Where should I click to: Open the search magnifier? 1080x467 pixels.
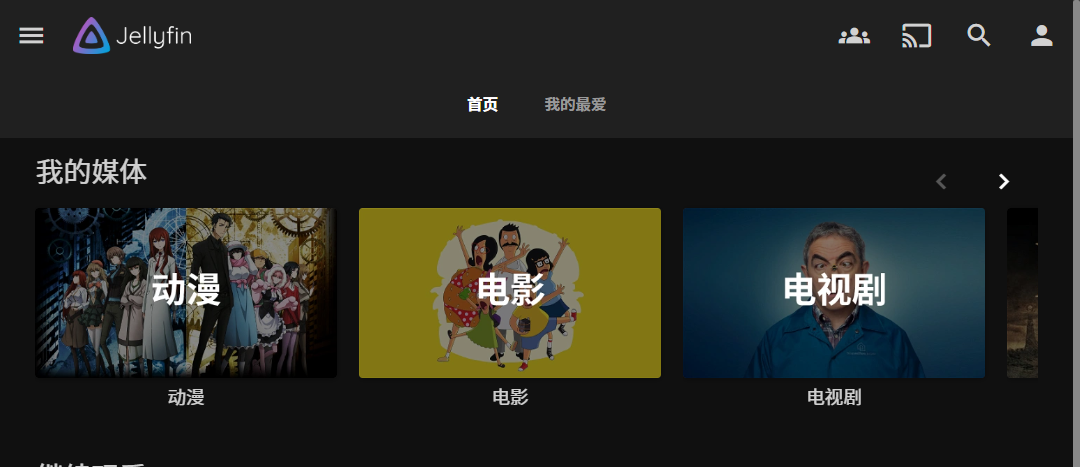click(979, 36)
